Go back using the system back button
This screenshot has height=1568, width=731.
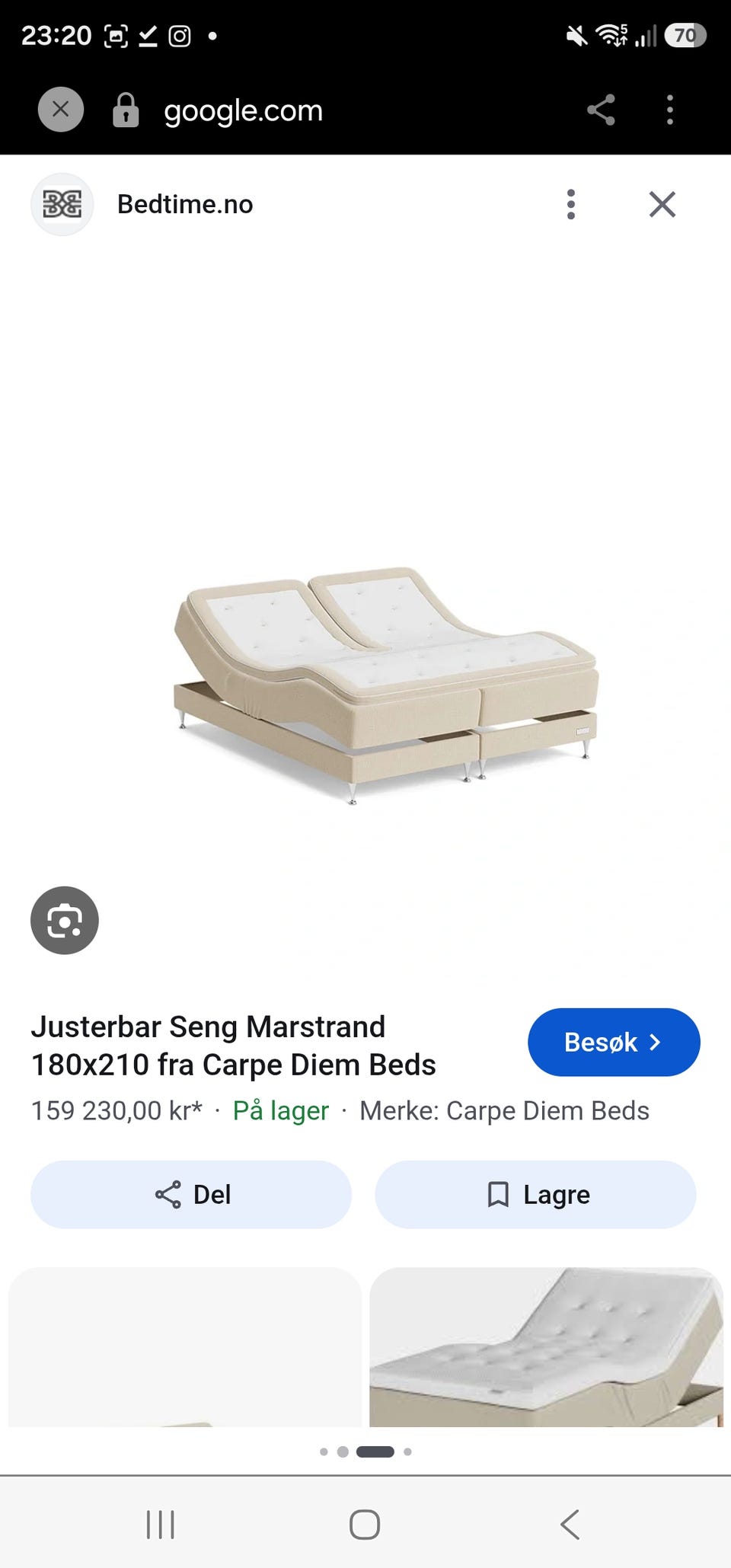(570, 1524)
